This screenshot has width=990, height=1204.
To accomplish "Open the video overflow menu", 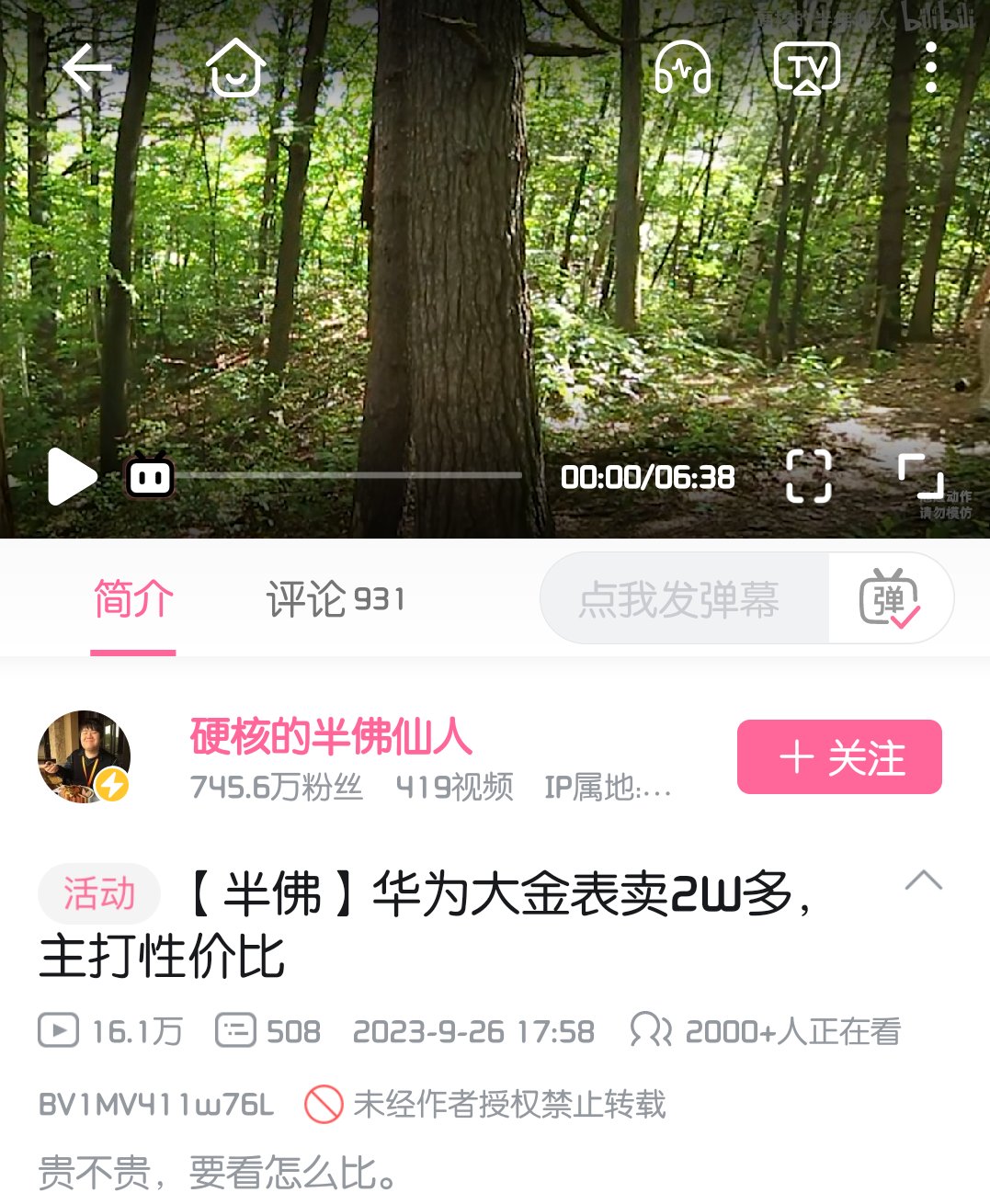I will coord(931,68).
